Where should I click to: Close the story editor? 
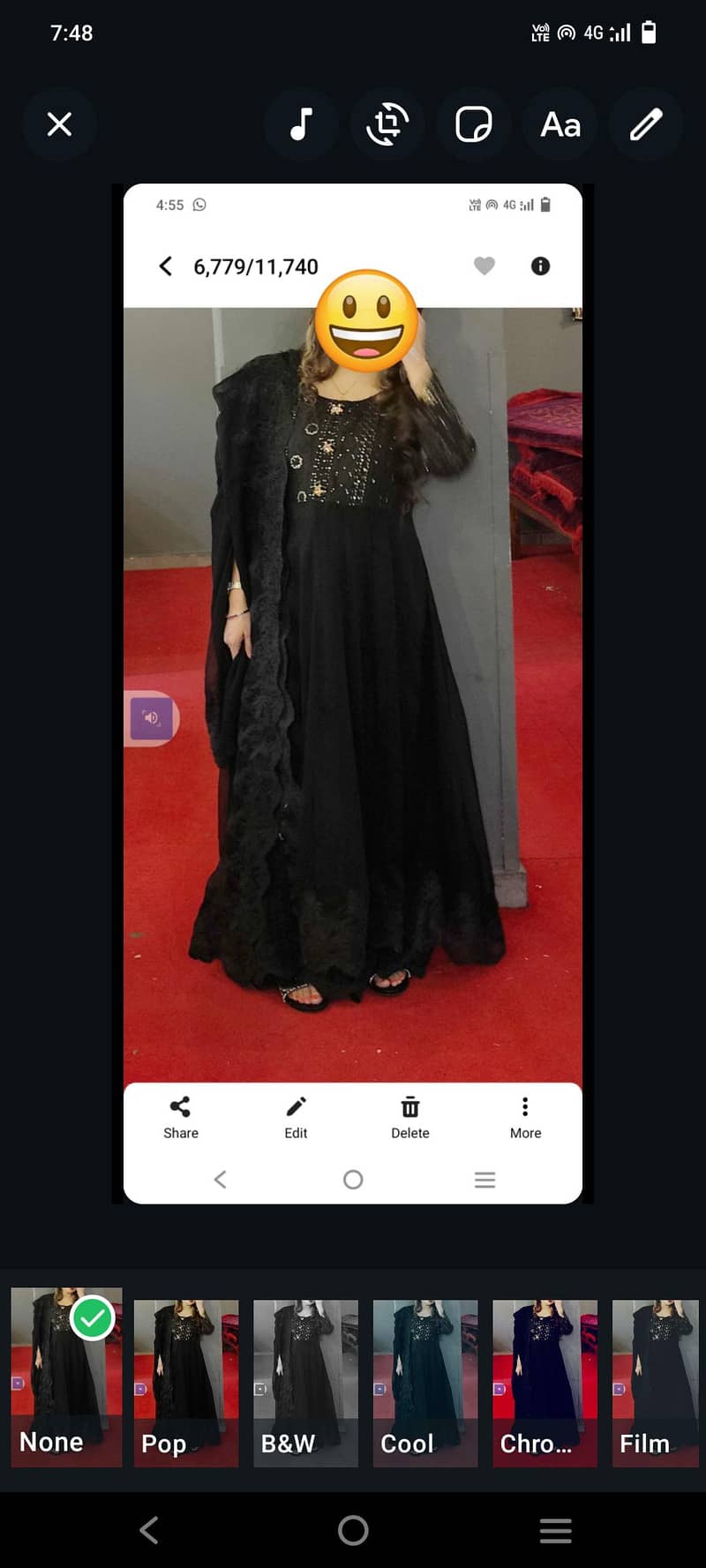click(59, 124)
